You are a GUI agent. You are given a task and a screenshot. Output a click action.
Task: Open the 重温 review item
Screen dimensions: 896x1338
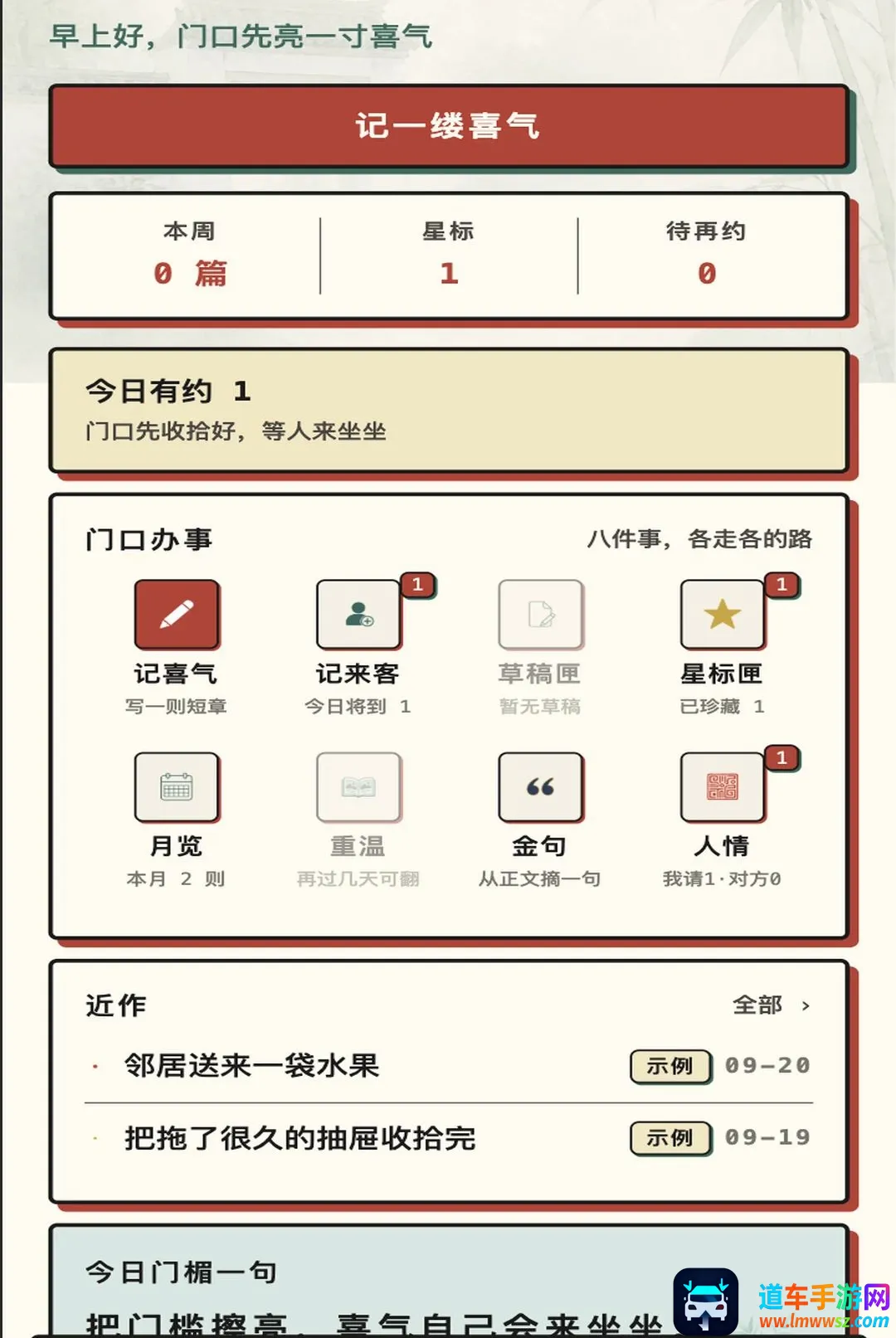pyautogui.click(x=358, y=820)
